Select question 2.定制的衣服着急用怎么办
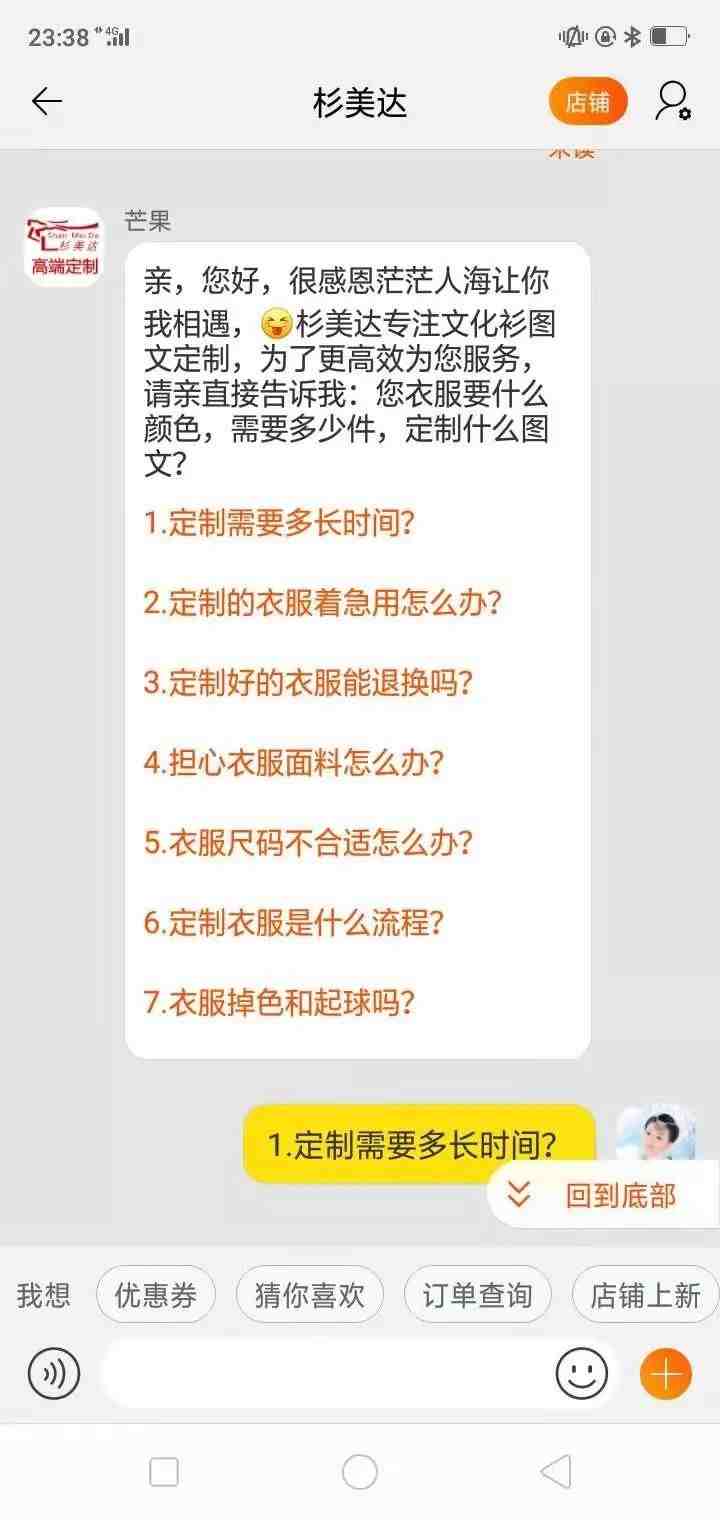The height and width of the screenshot is (1520, 720). pos(322,603)
